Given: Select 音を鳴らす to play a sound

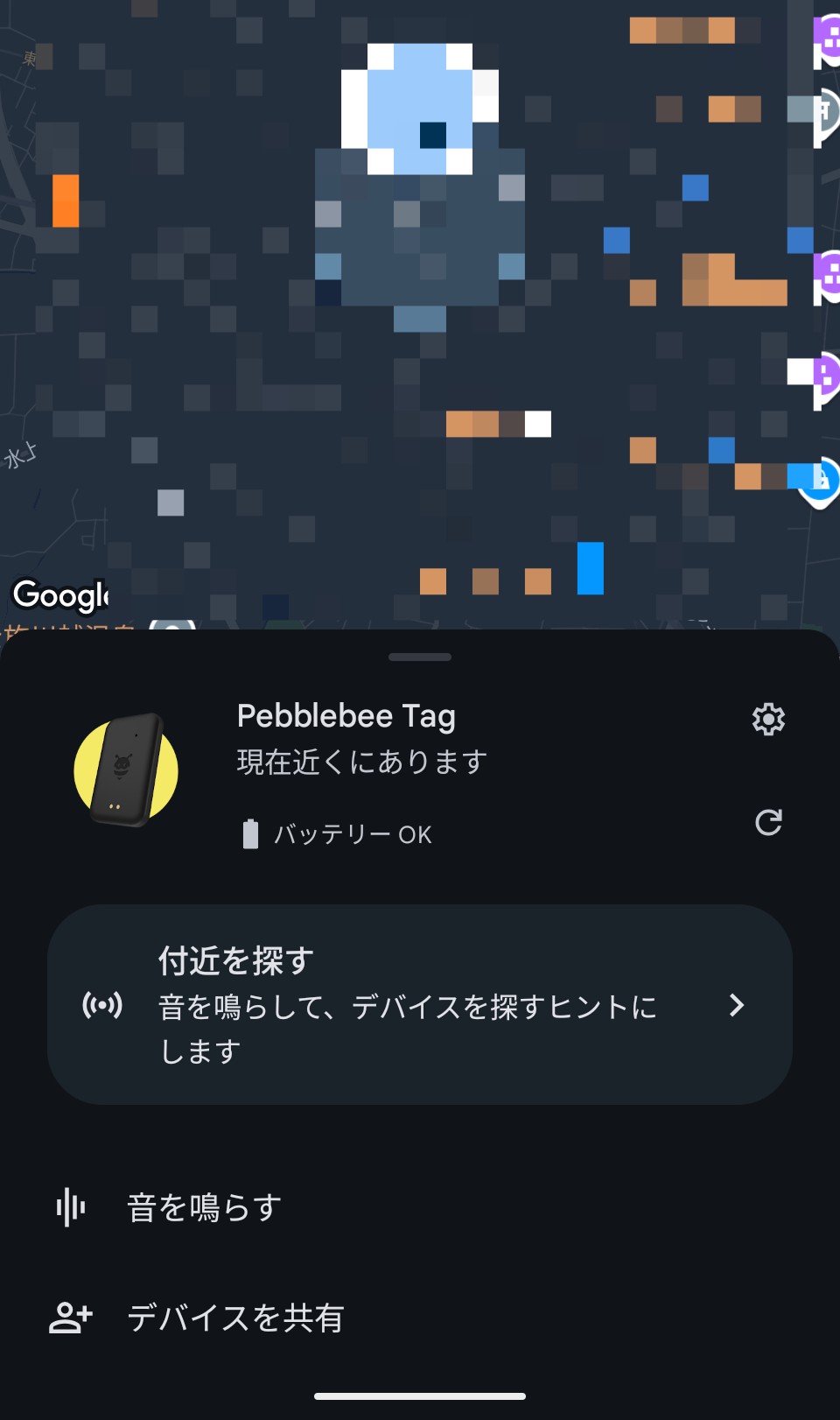Looking at the screenshot, I should (420, 1207).
